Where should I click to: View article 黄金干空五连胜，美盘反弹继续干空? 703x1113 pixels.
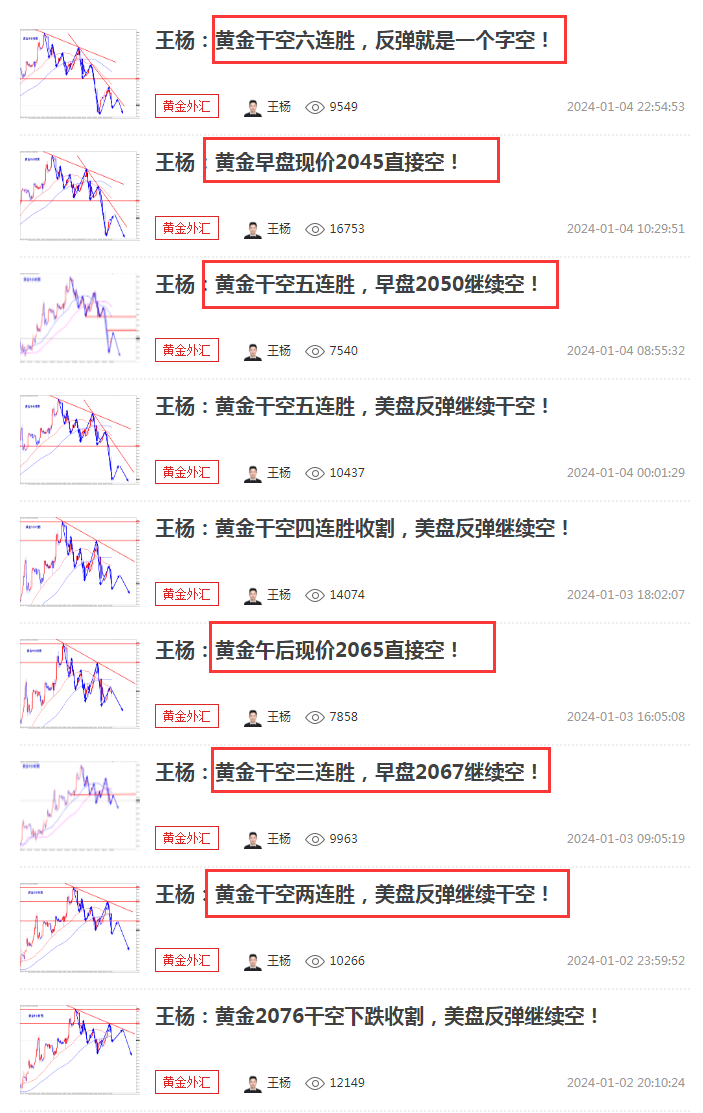point(353,407)
